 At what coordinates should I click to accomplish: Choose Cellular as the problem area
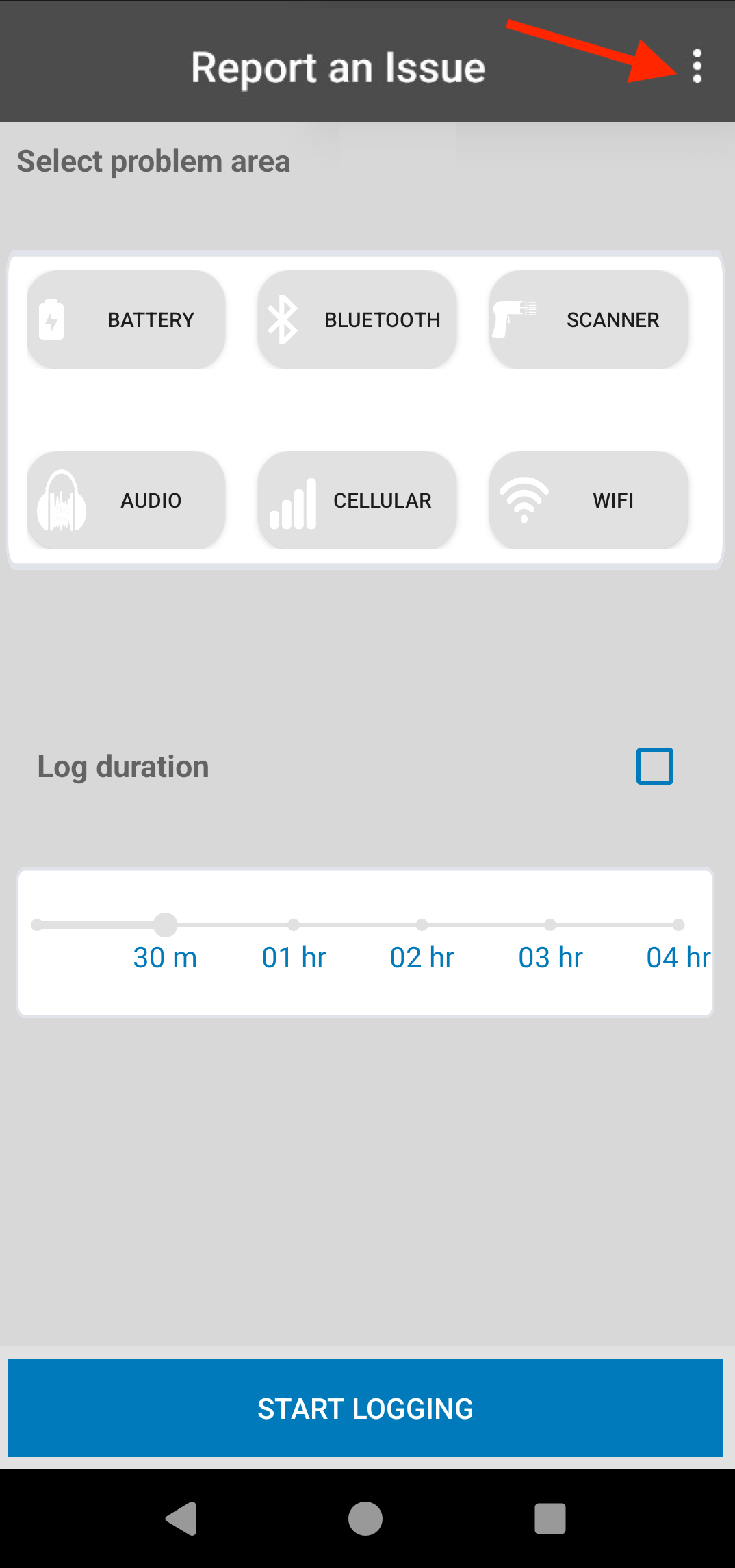357,500
